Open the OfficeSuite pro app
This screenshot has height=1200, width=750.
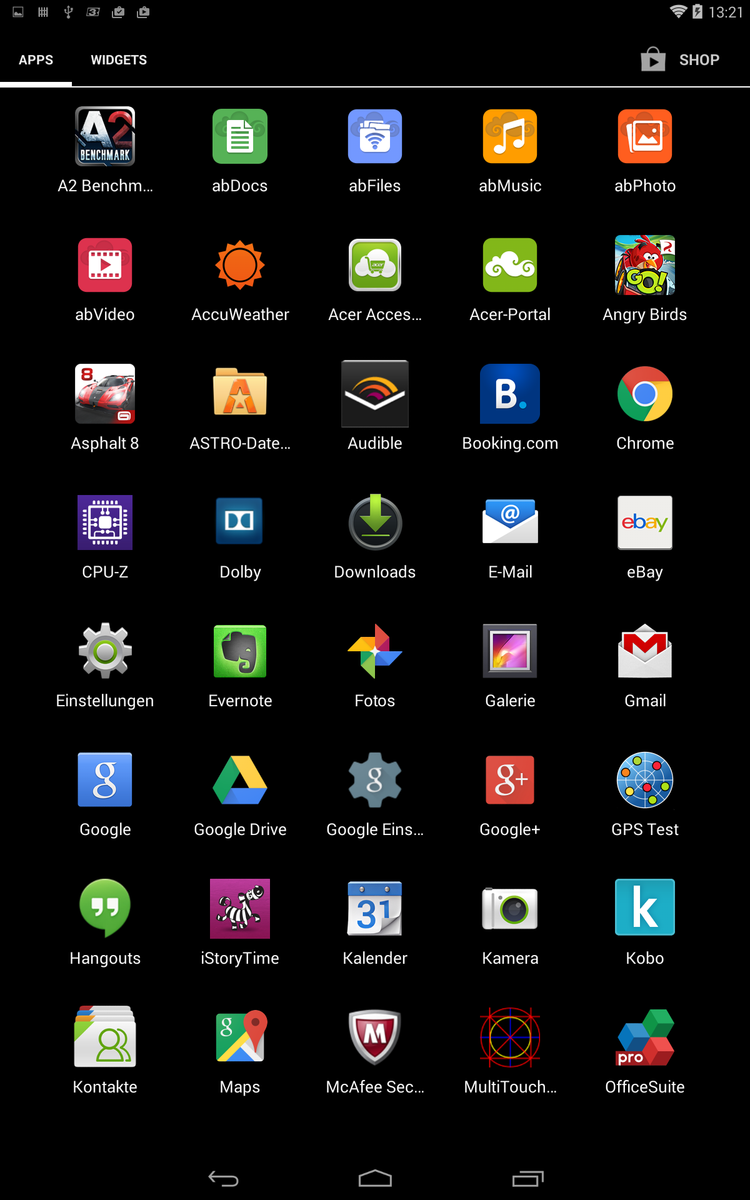645,1038
